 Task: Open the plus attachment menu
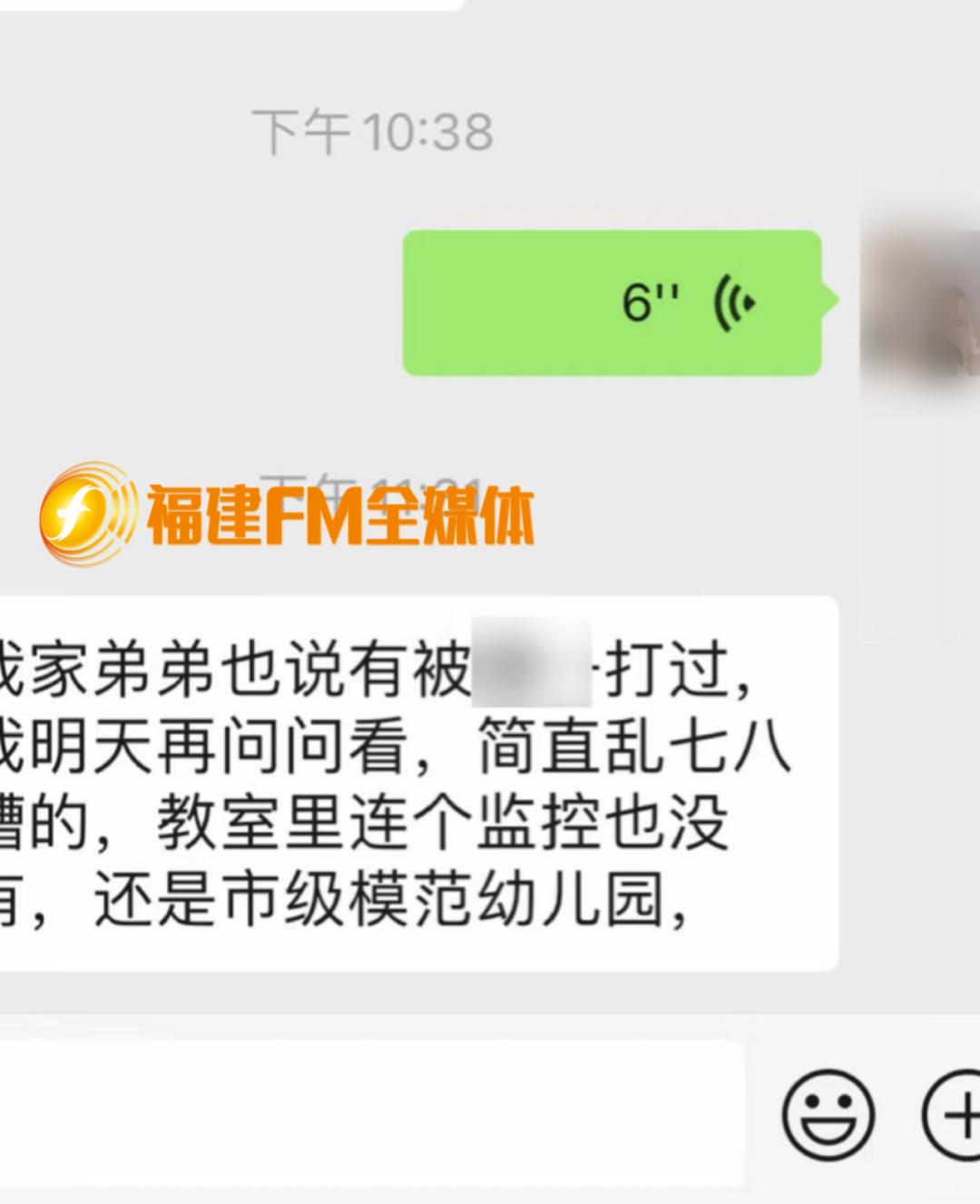955,1114
